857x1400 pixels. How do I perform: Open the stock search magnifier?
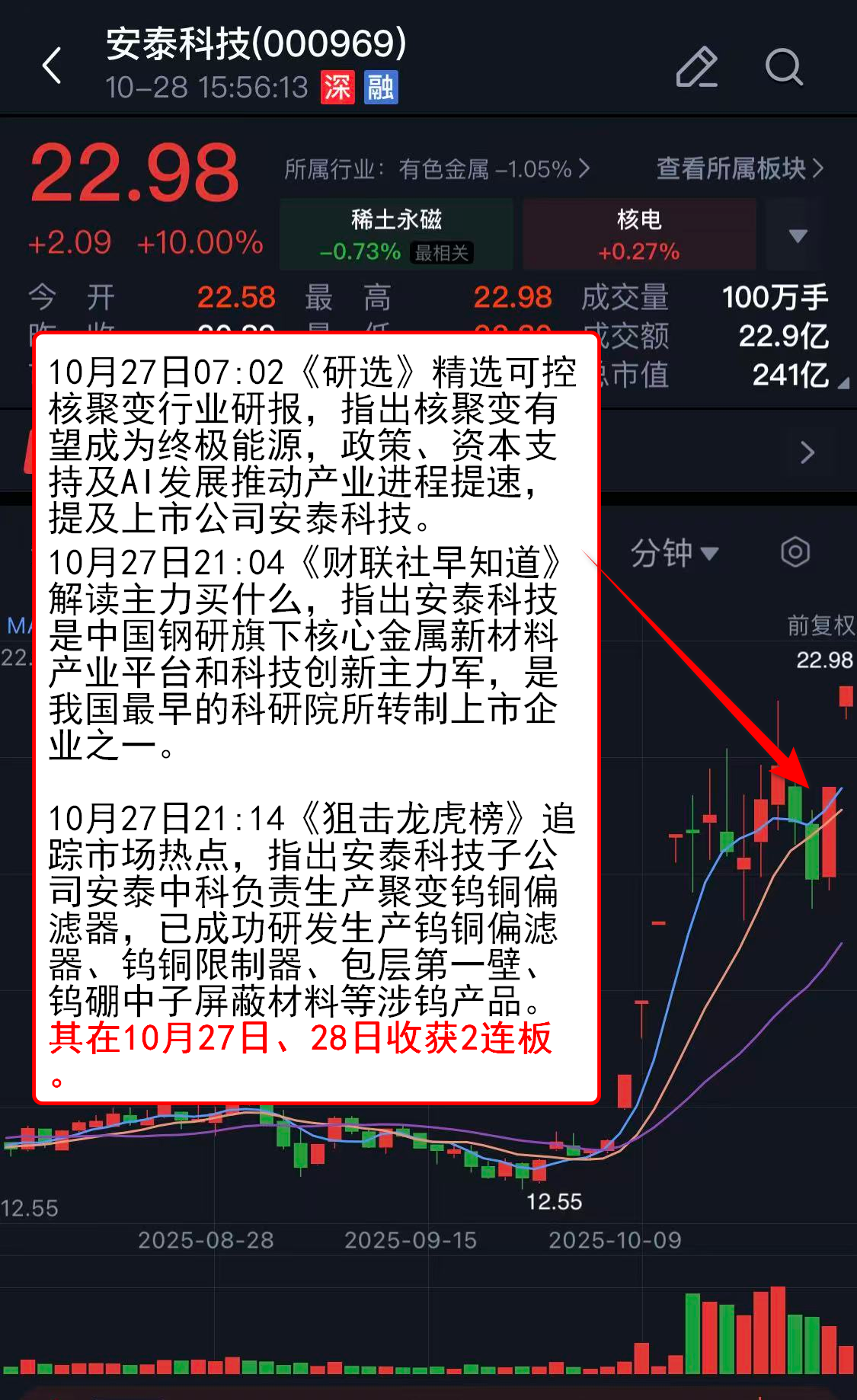click(784, 67)
